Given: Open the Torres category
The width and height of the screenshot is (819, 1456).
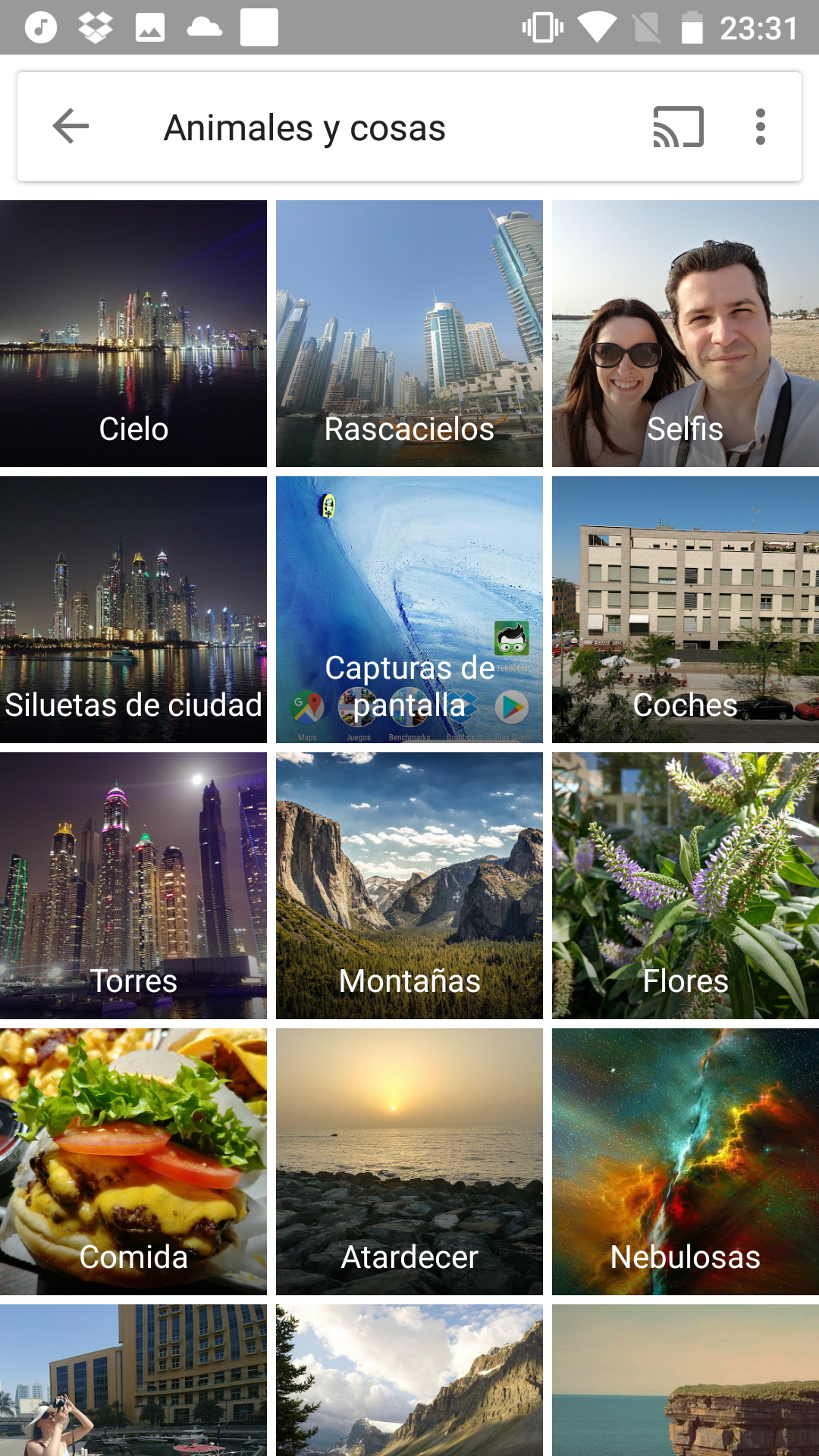Looking at the screenshot, I should pyautogui.click(x=133, y=886).
